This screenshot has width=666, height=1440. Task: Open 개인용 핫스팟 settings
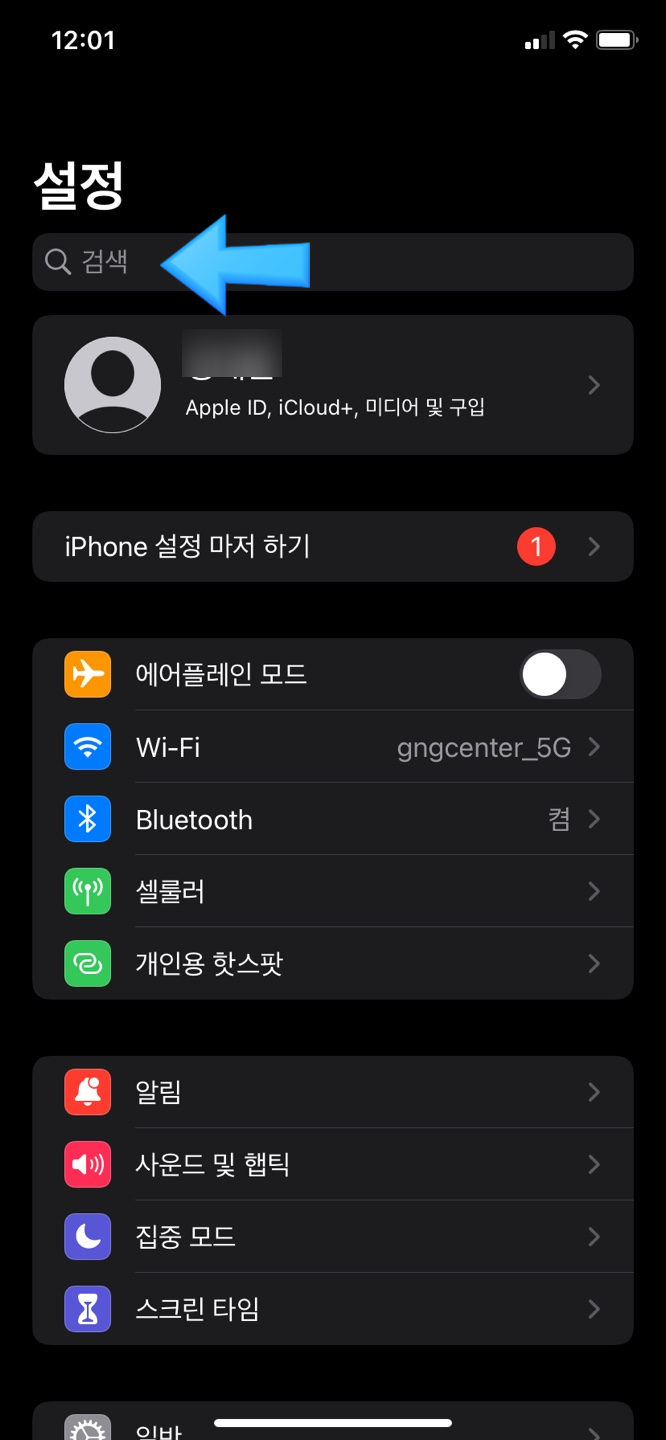[333, 963]
